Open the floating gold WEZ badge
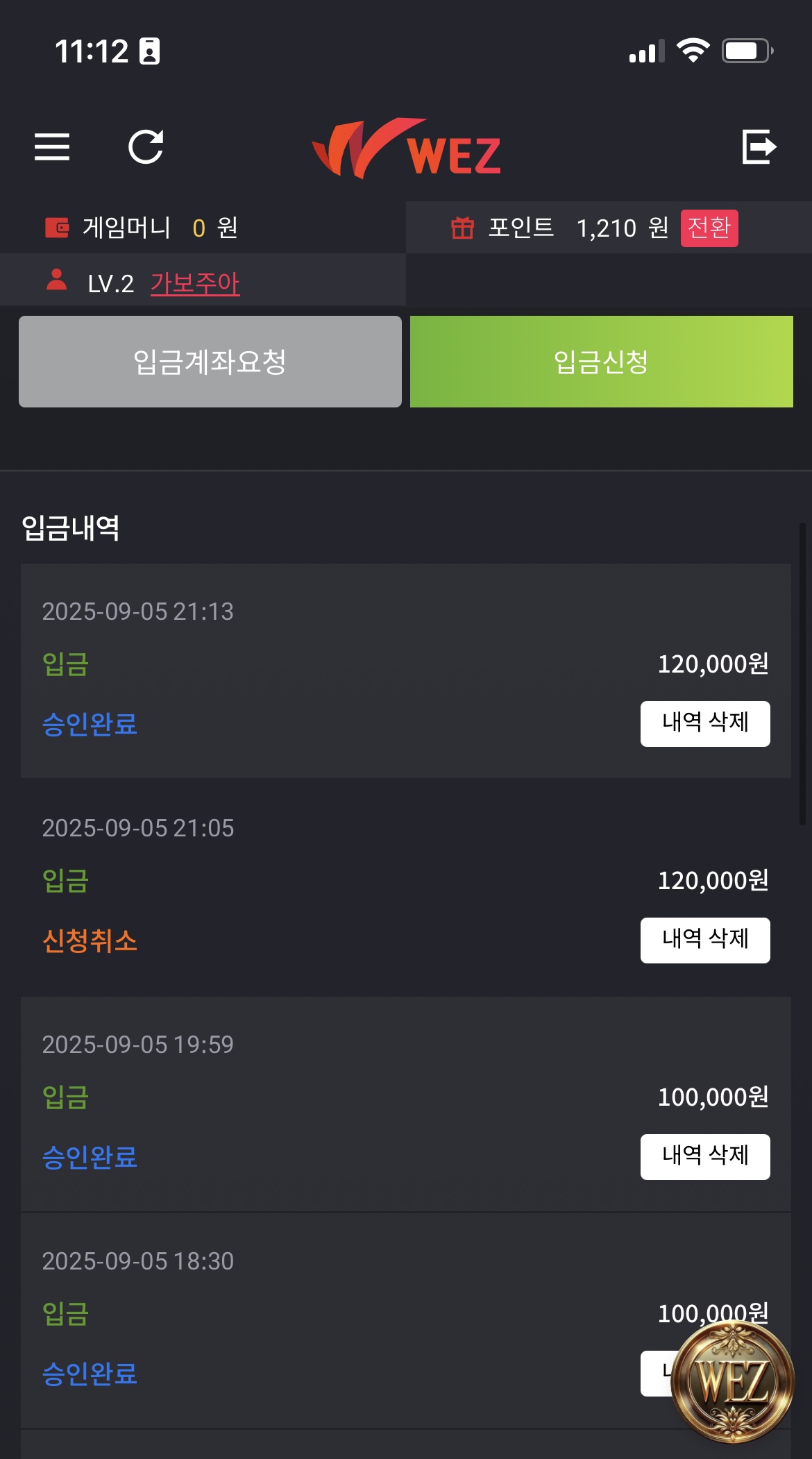 click(732, 1381)
